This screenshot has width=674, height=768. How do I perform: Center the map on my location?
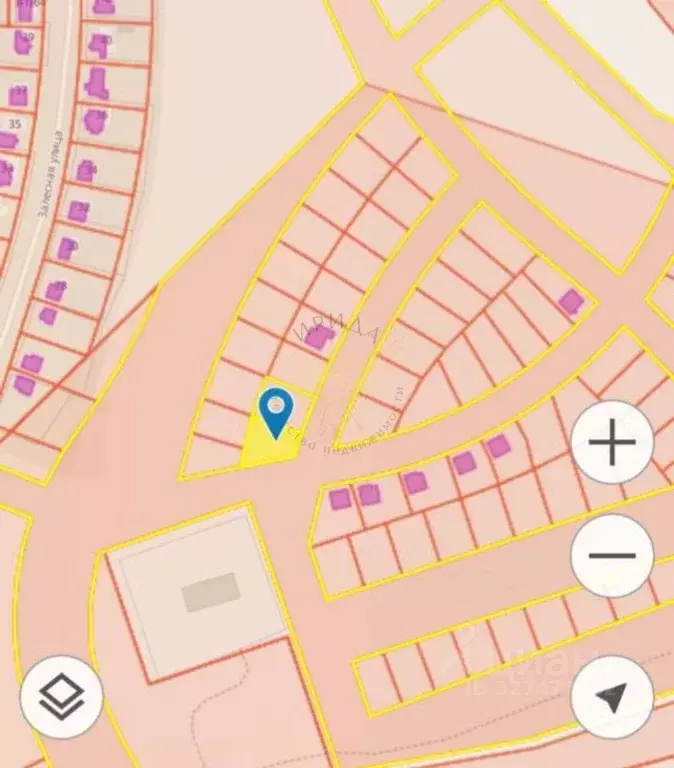(612, 697)
